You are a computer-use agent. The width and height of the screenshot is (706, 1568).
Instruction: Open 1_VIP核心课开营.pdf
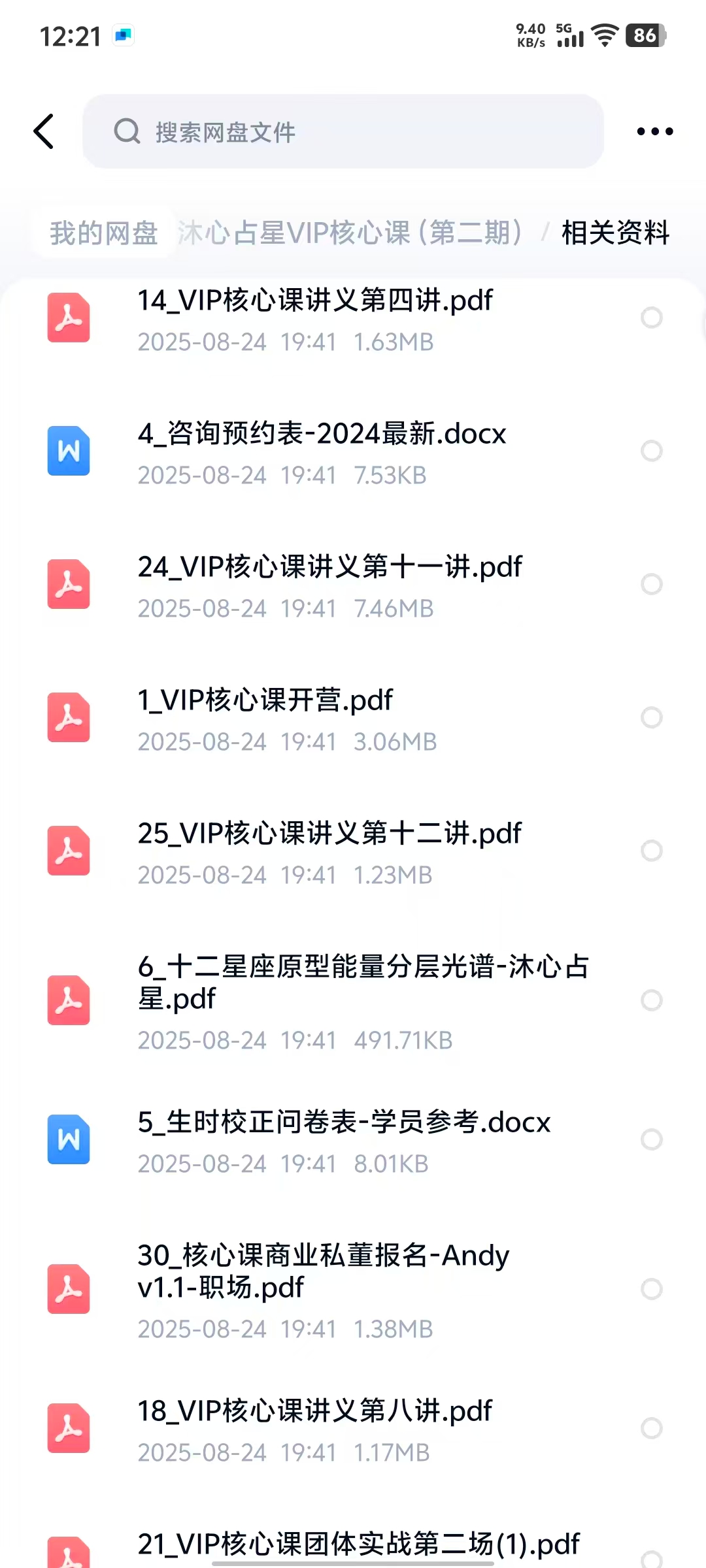click(265, 717)
